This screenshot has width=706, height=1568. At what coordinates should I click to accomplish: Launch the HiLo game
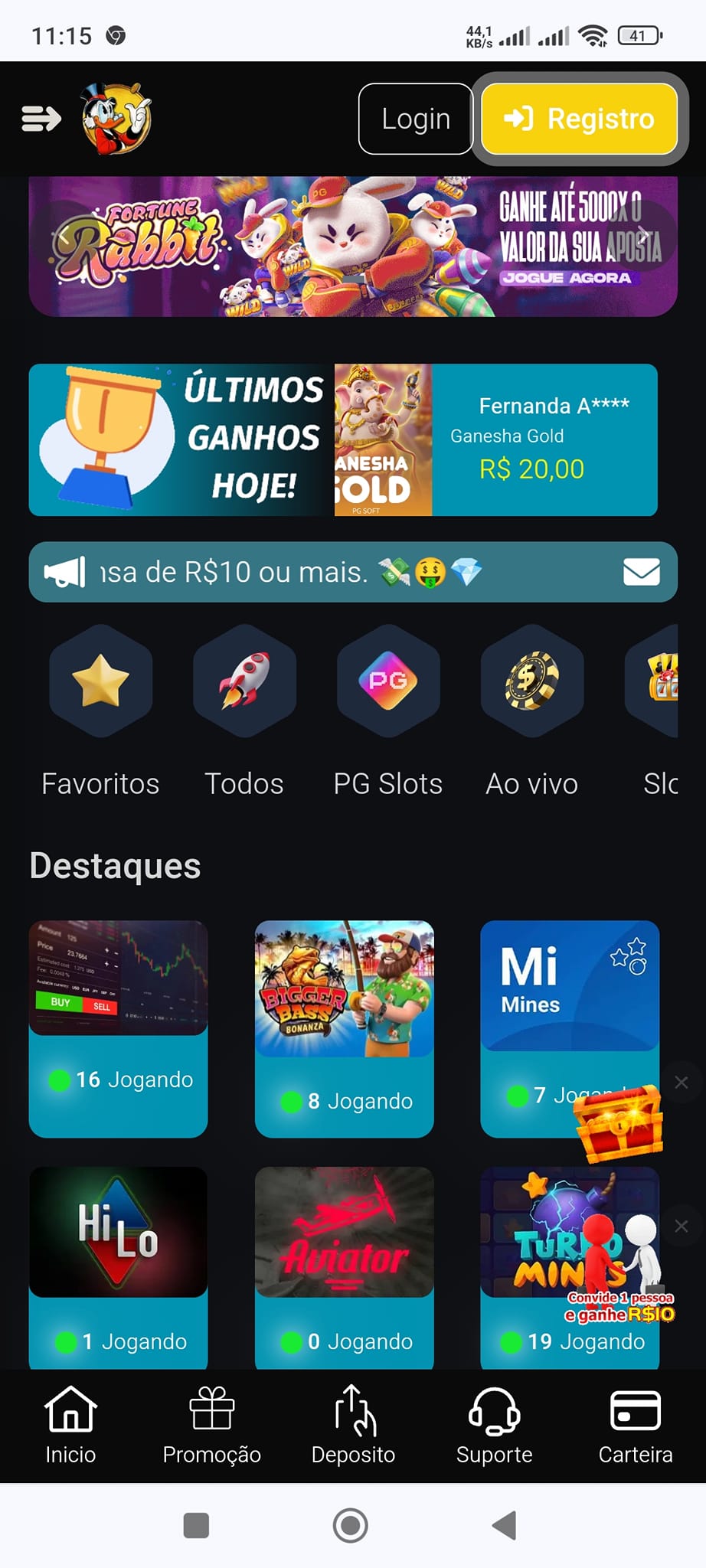[119, 1268]
